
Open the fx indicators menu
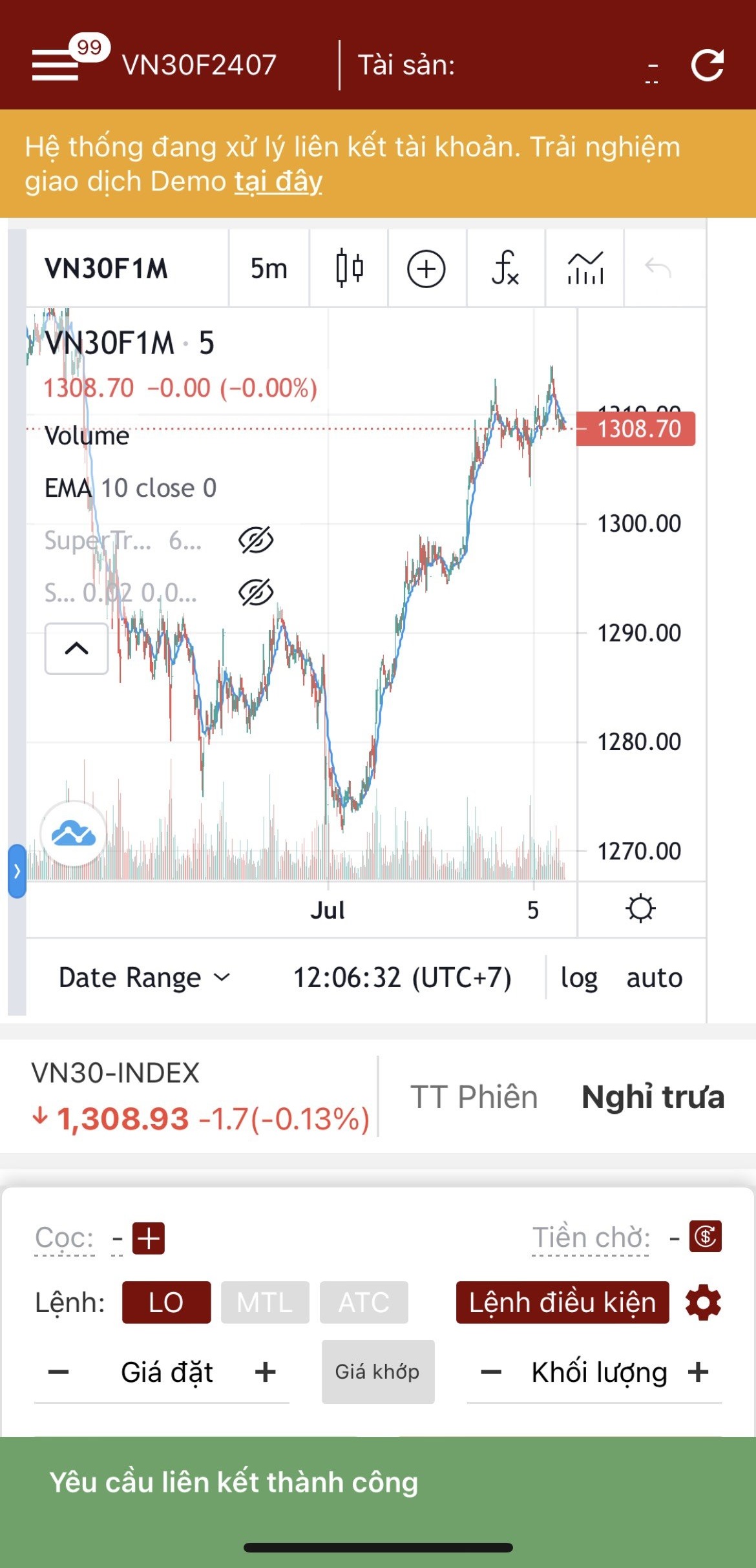pos(505,268)
